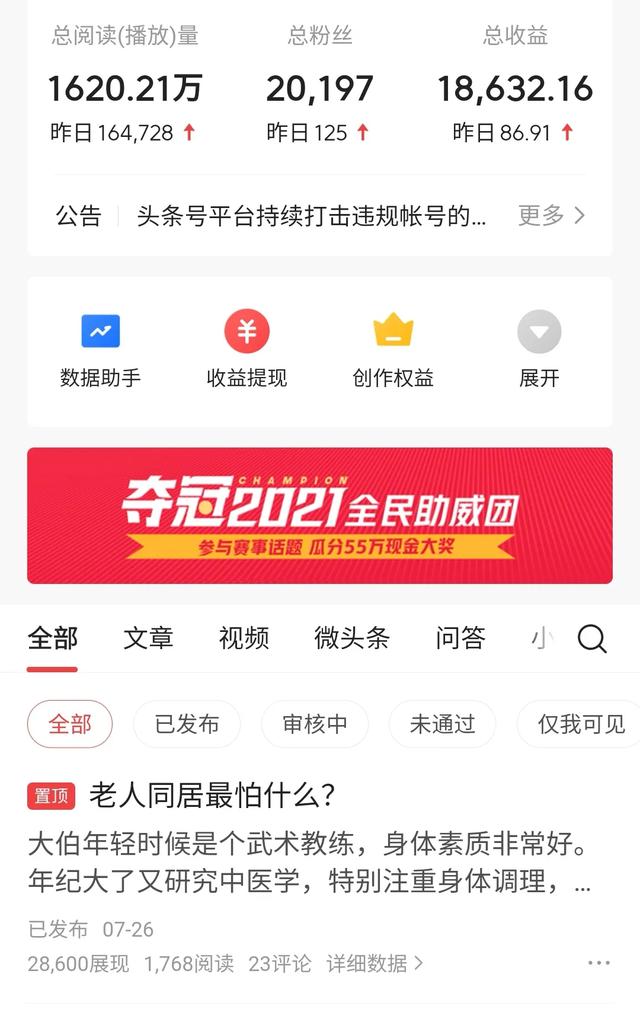Switch to the 文章 tab

[x=148, y=638]
